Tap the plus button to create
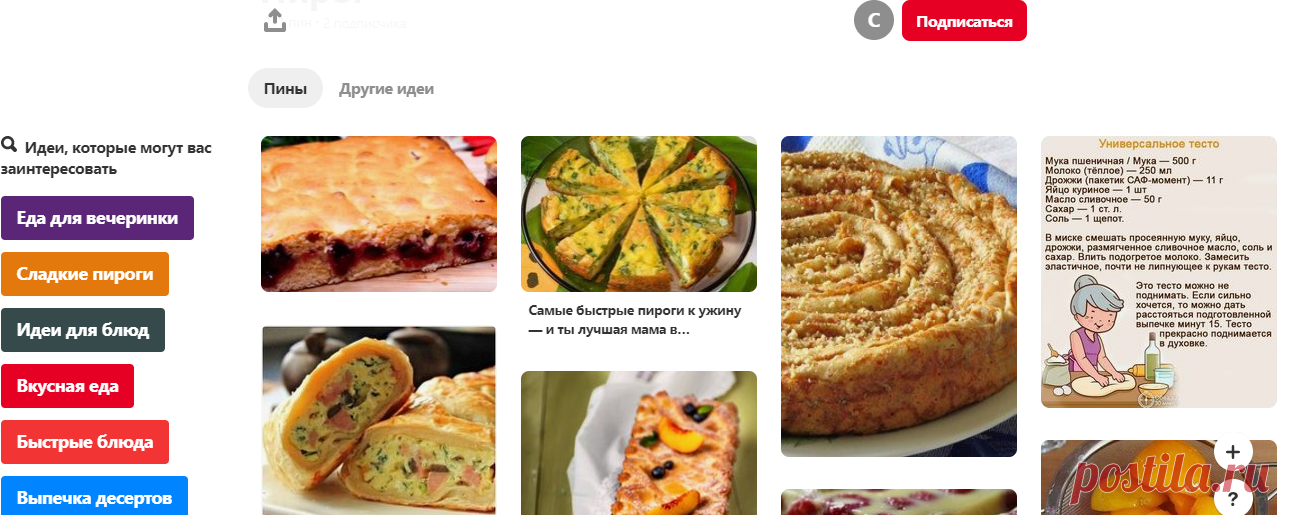The height and width of the screenshot is (515, 1289). pos(1233,452)
